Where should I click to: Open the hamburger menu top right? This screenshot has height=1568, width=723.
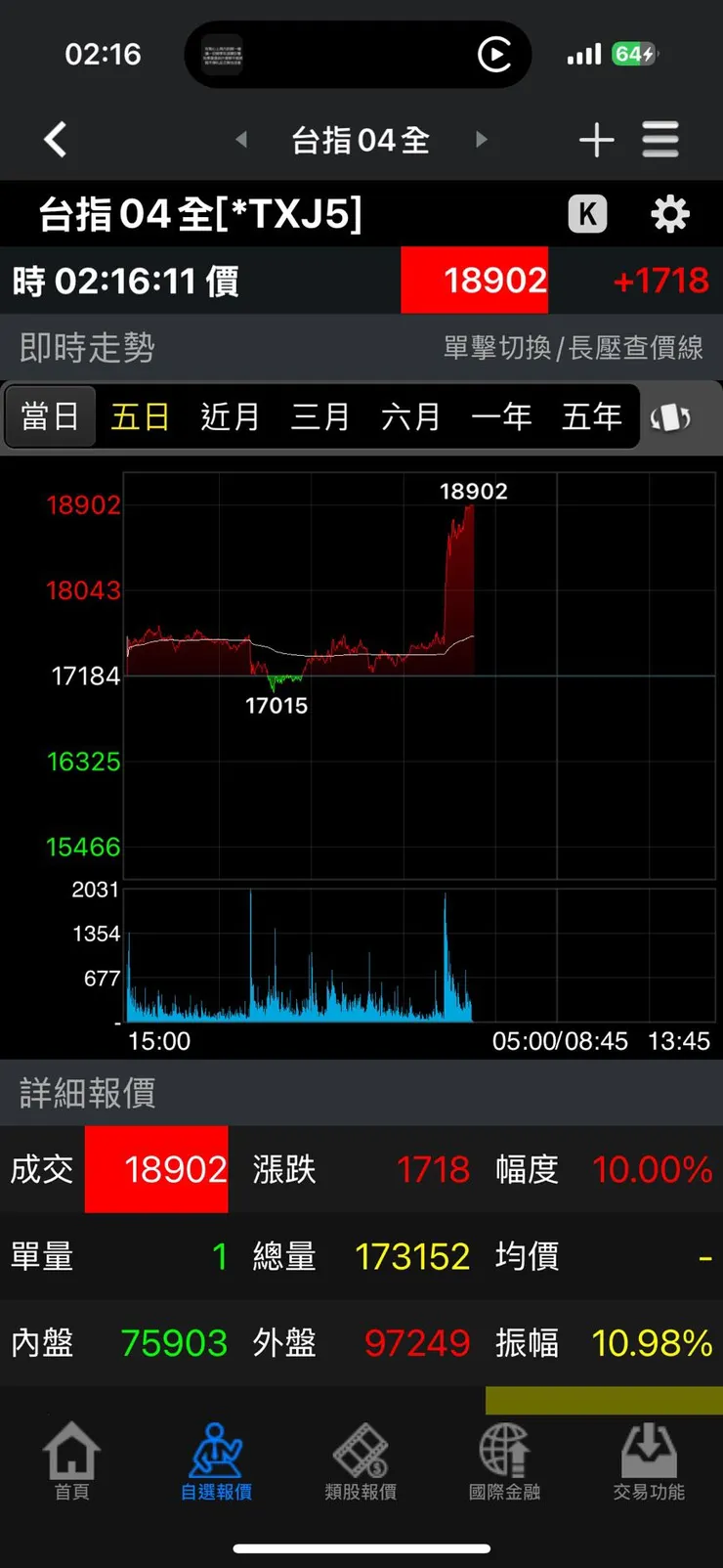pyautogui.click(x=660, y=140)
